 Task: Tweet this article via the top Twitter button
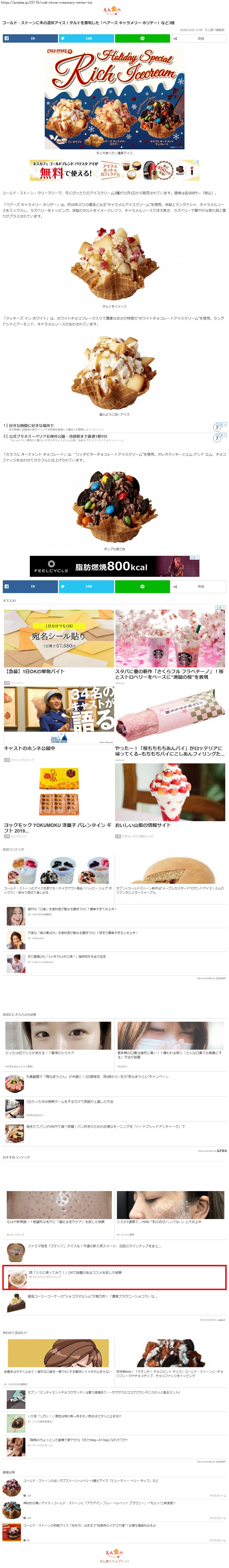click(x=86, y=38)
